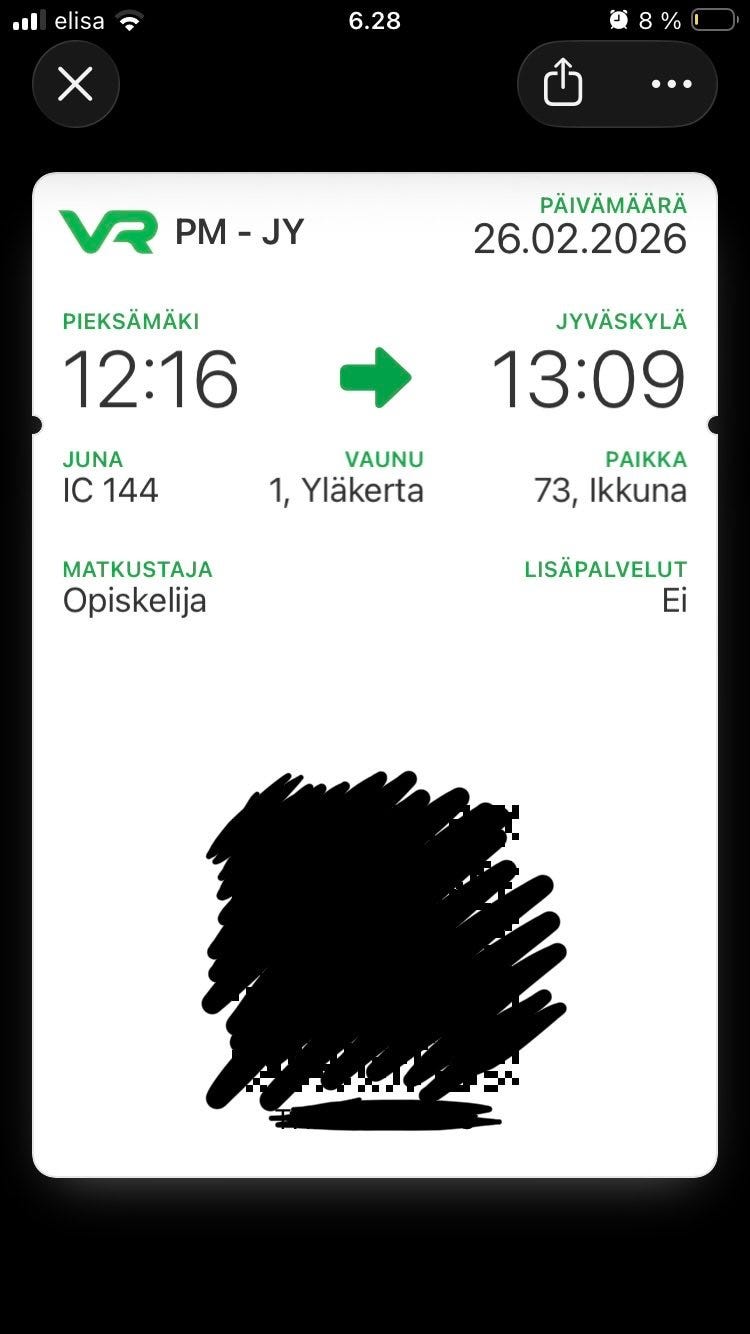Open the ellipsis options menu

point(670,84)
